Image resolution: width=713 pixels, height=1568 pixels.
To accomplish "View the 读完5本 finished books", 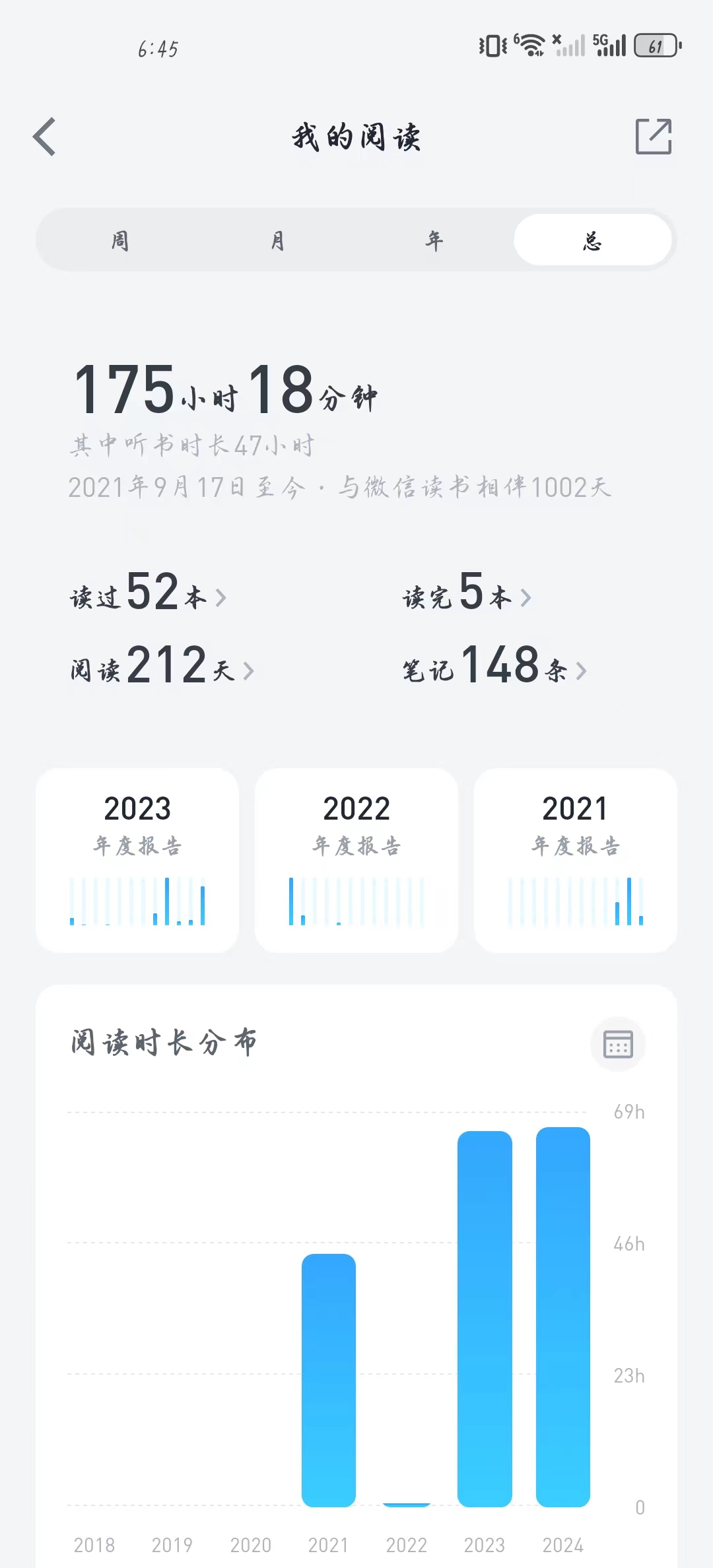I will (467, 593).
